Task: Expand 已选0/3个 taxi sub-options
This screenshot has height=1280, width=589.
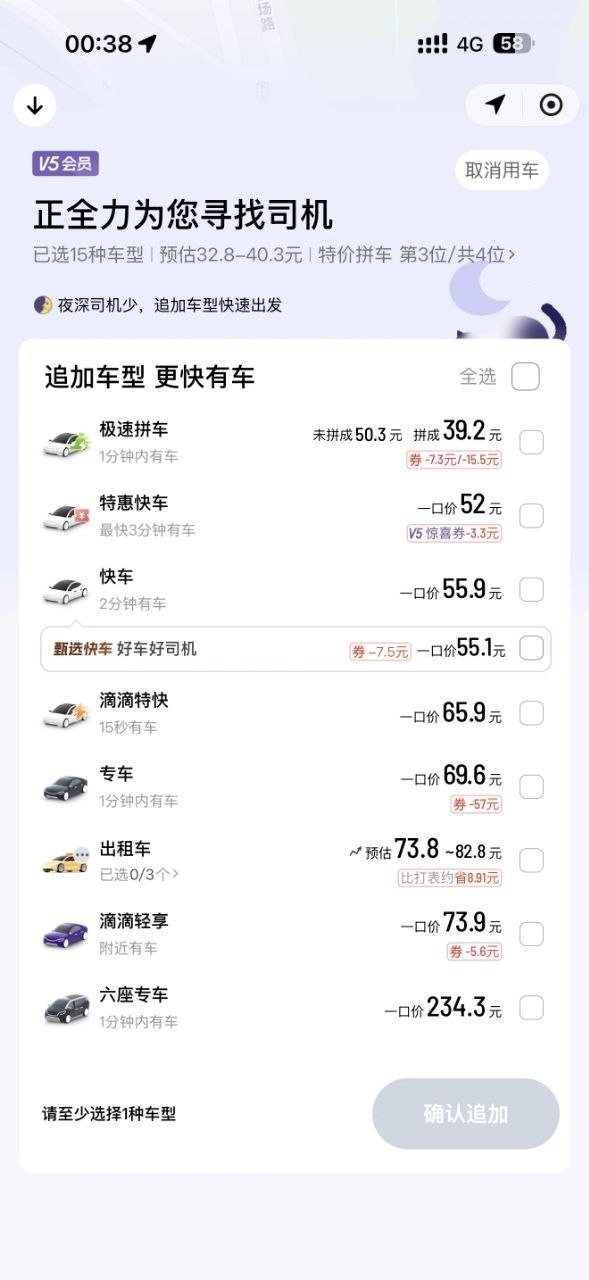Action: coord(140,874)
